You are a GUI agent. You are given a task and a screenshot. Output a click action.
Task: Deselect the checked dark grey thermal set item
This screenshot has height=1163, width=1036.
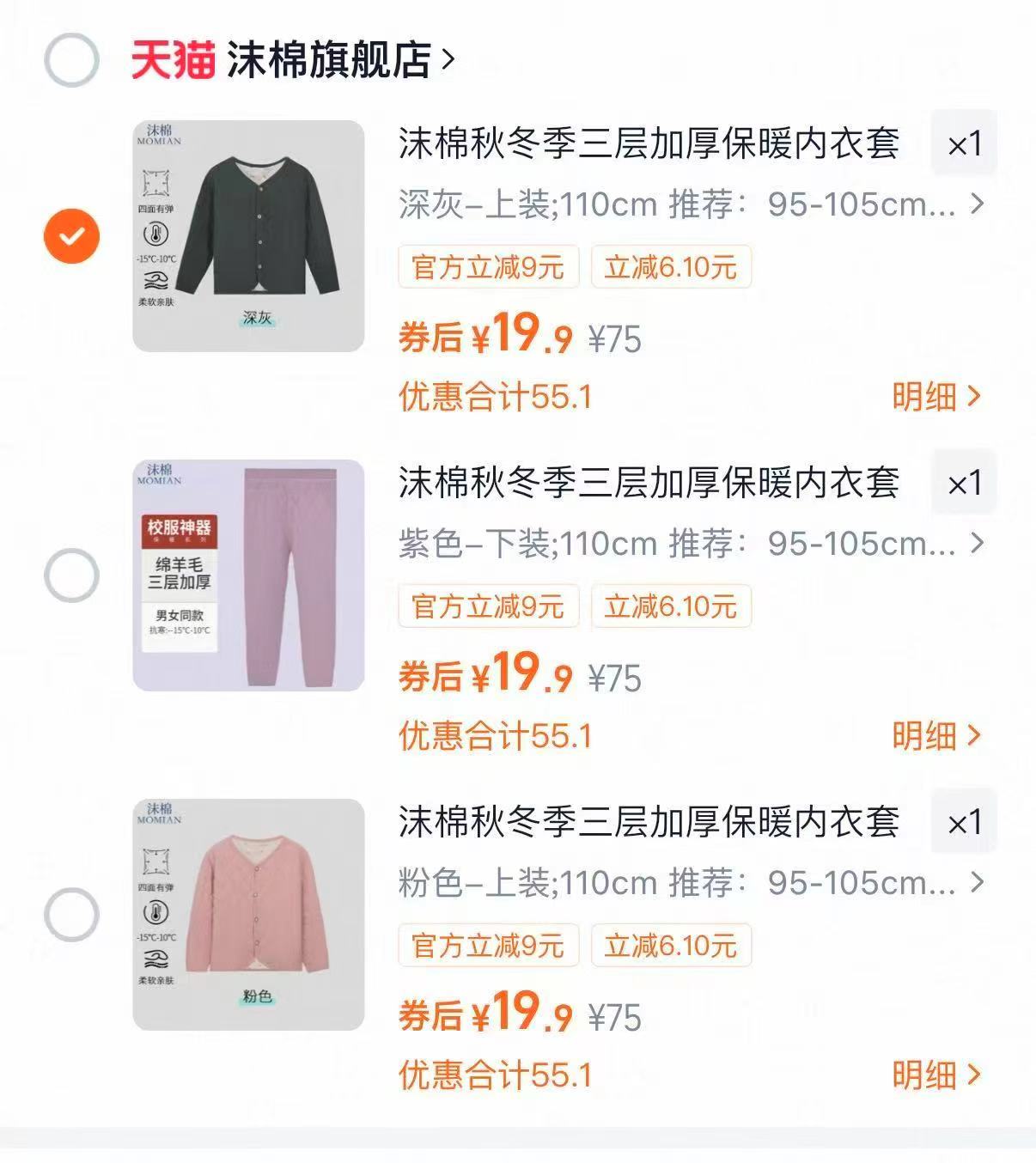pyautogui.click(x=73, y=234)
